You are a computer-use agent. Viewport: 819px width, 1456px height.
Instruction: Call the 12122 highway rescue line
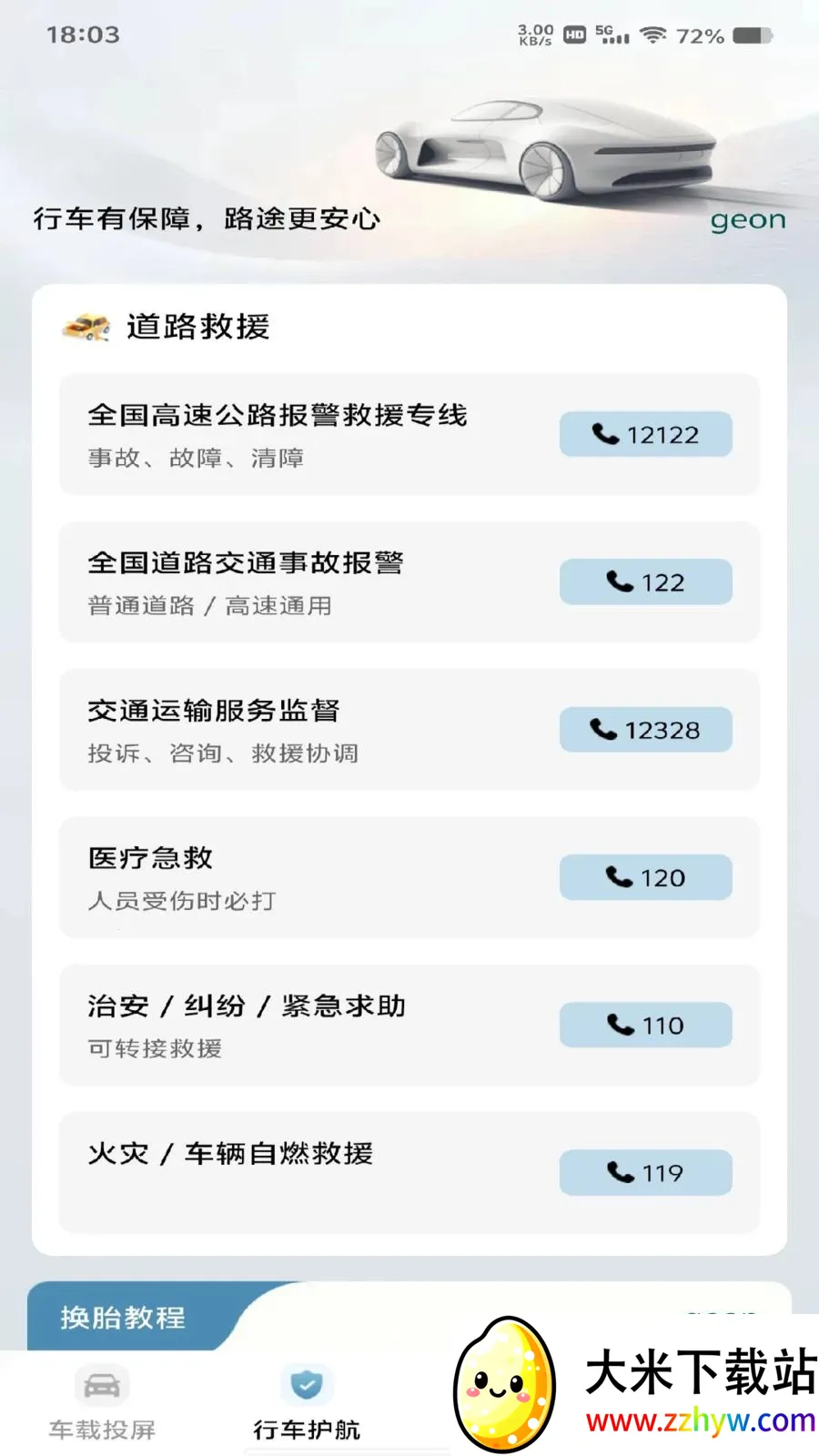point(644,434)
